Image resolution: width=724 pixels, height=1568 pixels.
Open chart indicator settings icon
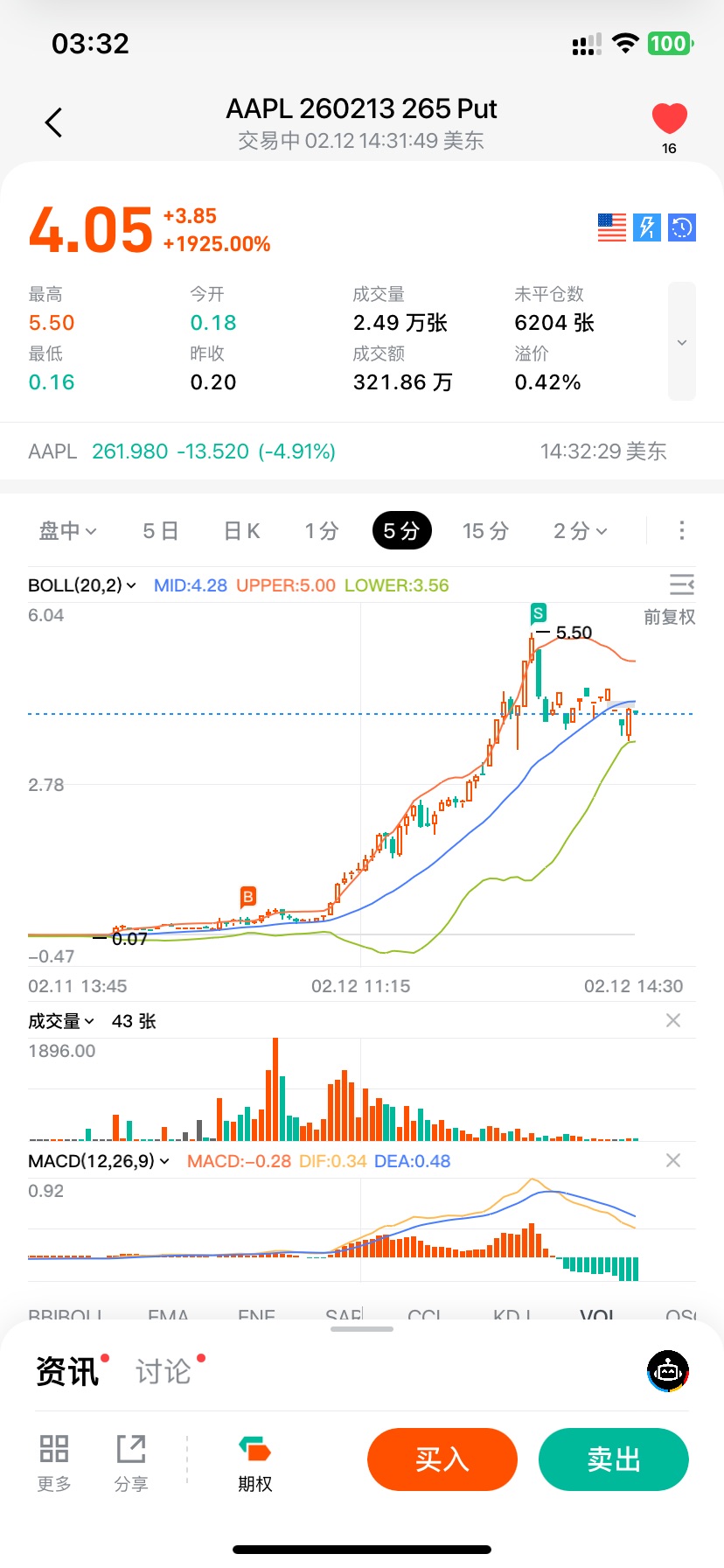[x=681, y=584]
